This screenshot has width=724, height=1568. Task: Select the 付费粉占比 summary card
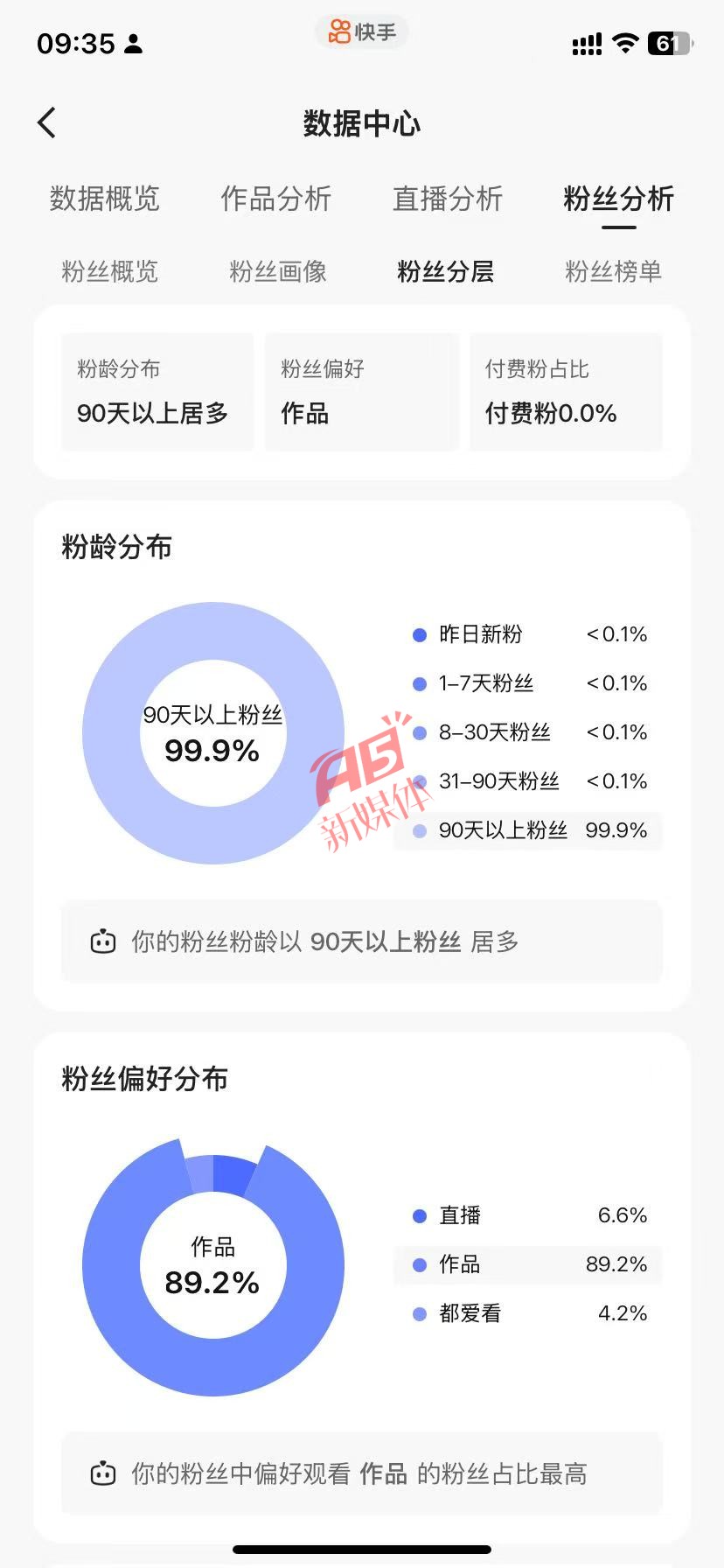(x=567, y=392)
